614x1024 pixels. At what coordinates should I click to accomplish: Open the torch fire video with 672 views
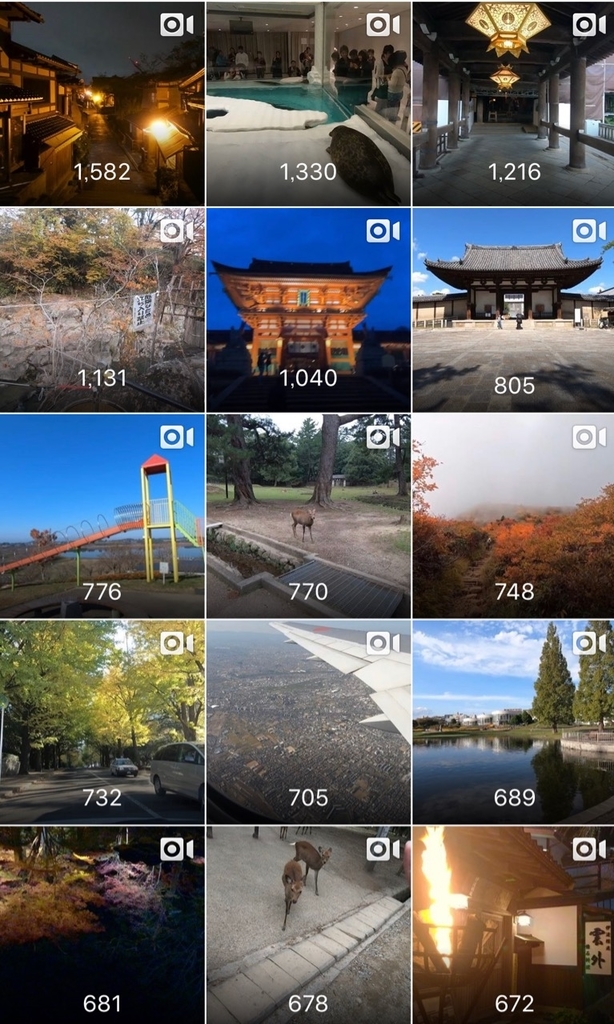pyautogui.click(x=514, y=925)
